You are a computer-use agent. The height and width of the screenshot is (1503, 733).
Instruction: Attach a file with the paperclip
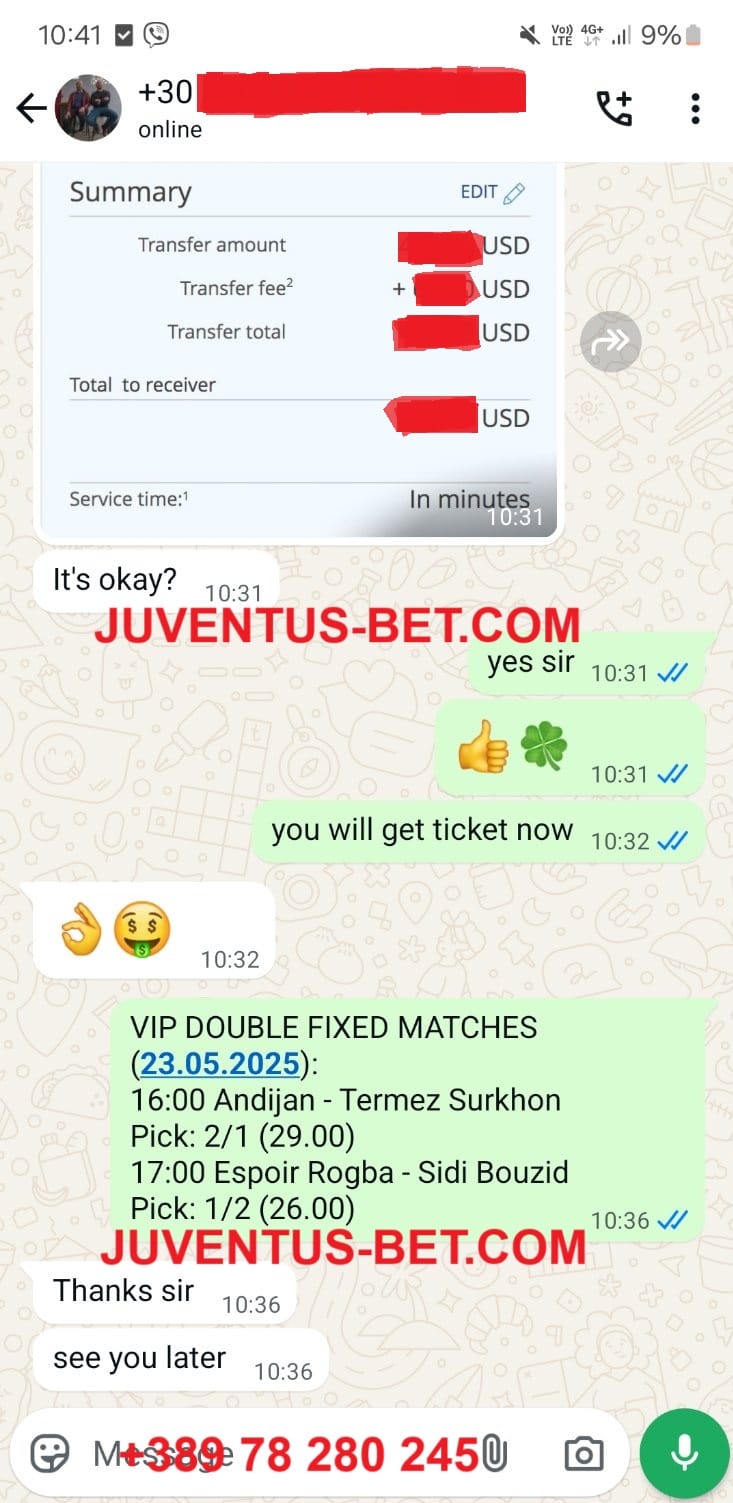(494, 1453)
